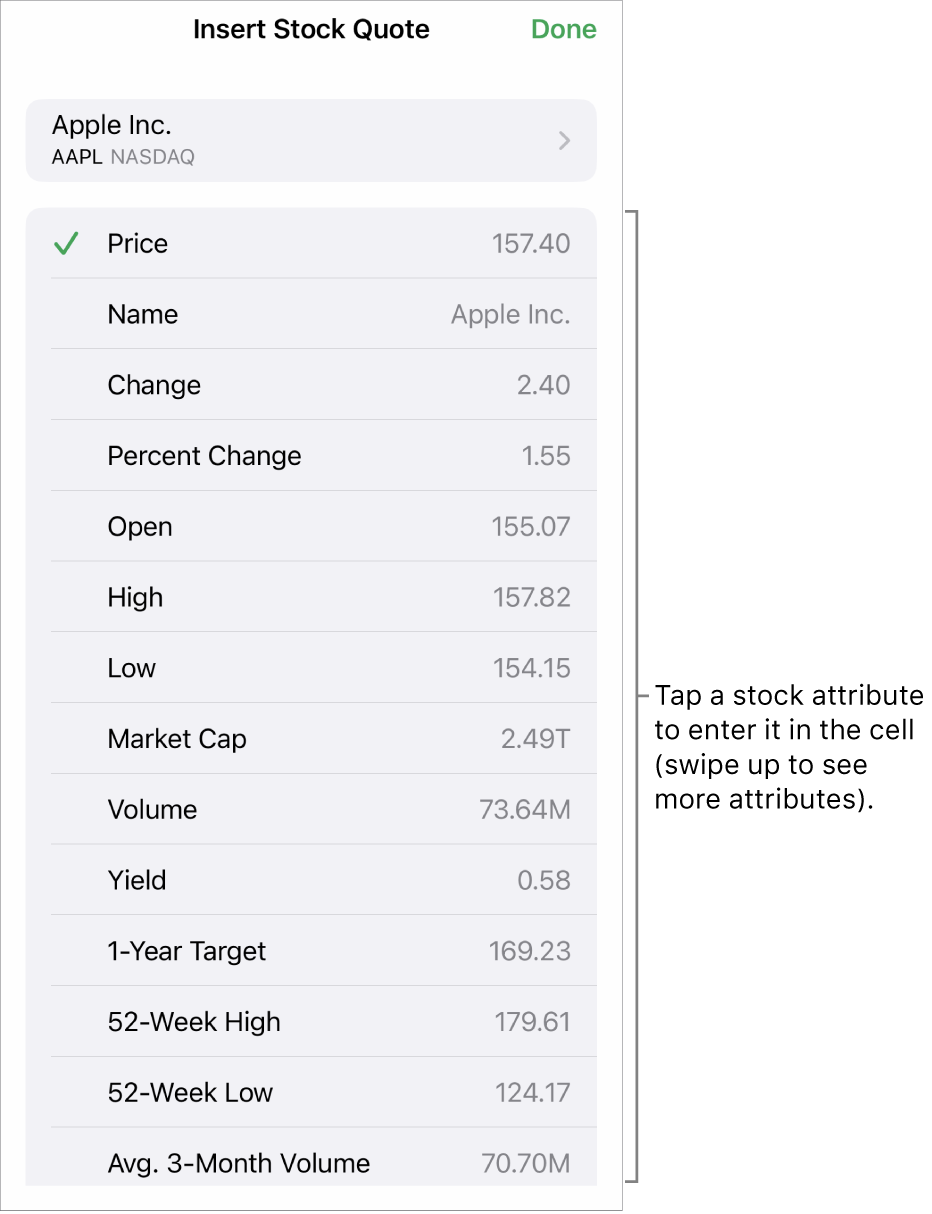Select the Price attribute
932x1214 pixels.
click(310, 244)
